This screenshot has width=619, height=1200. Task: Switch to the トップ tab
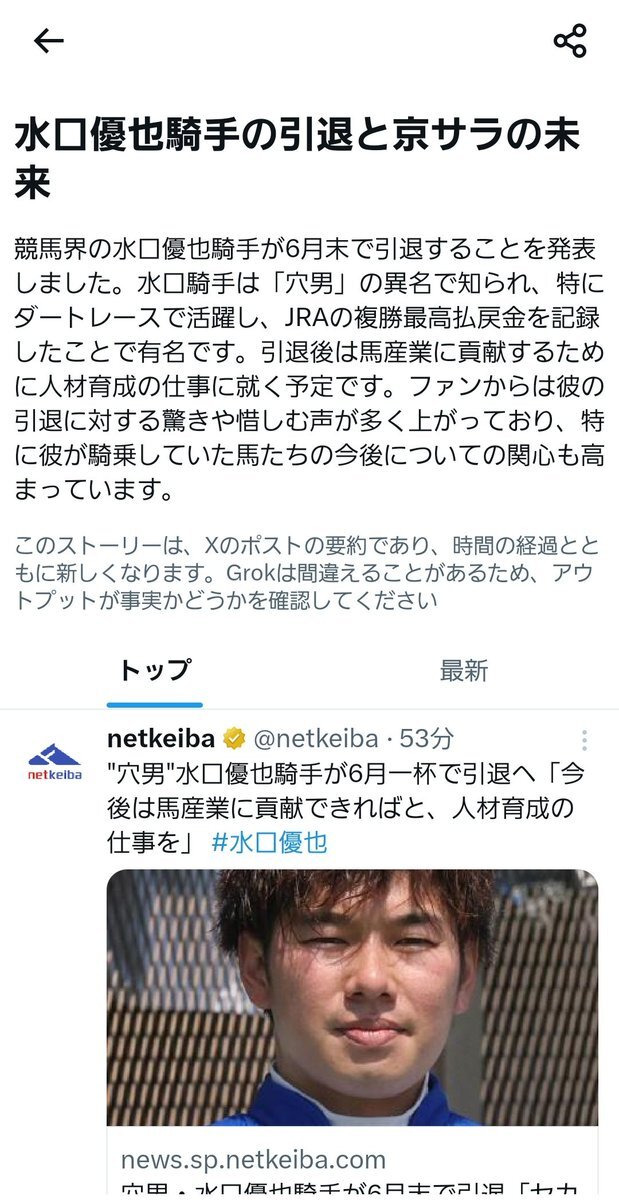click(154, 670)
